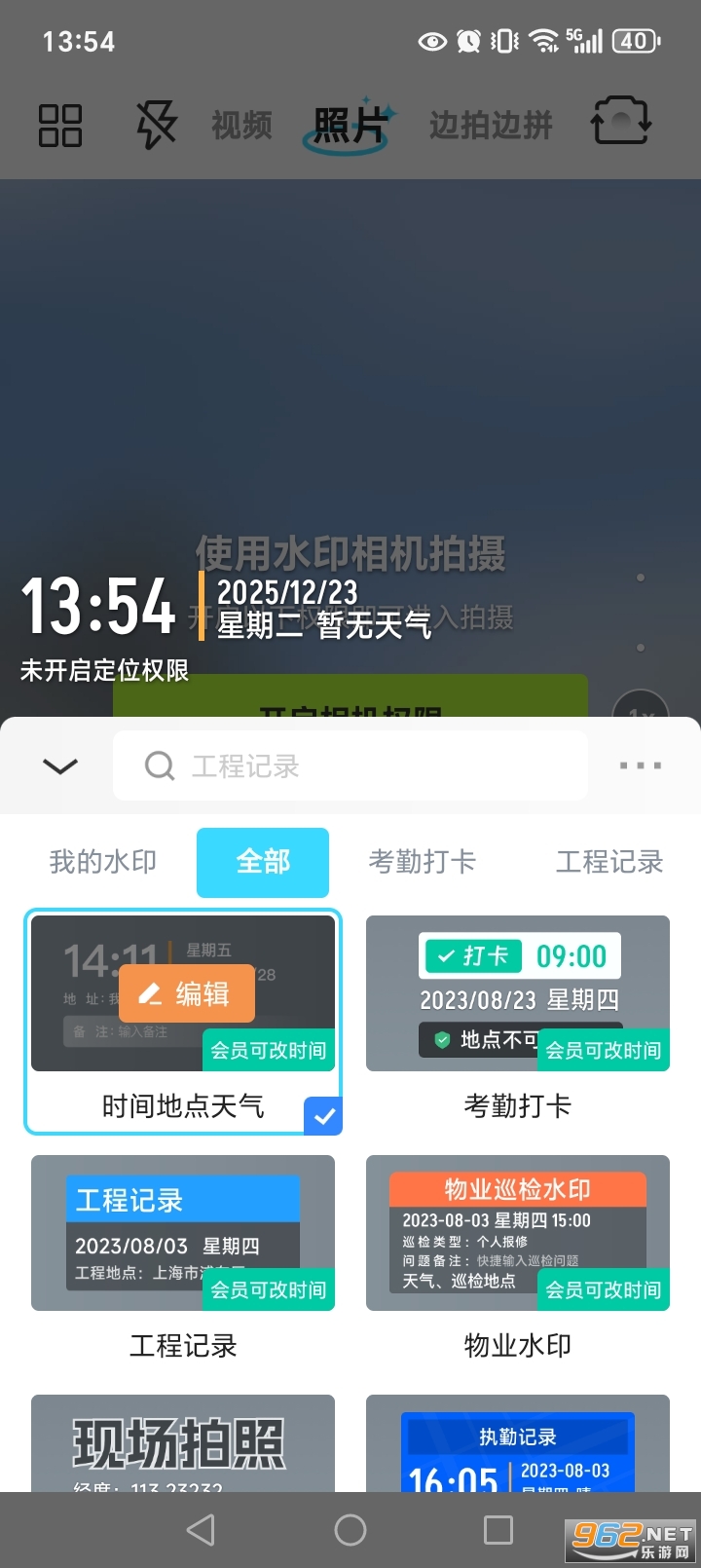Uncheck the selected 时间地点天气 watermark

324,1116
